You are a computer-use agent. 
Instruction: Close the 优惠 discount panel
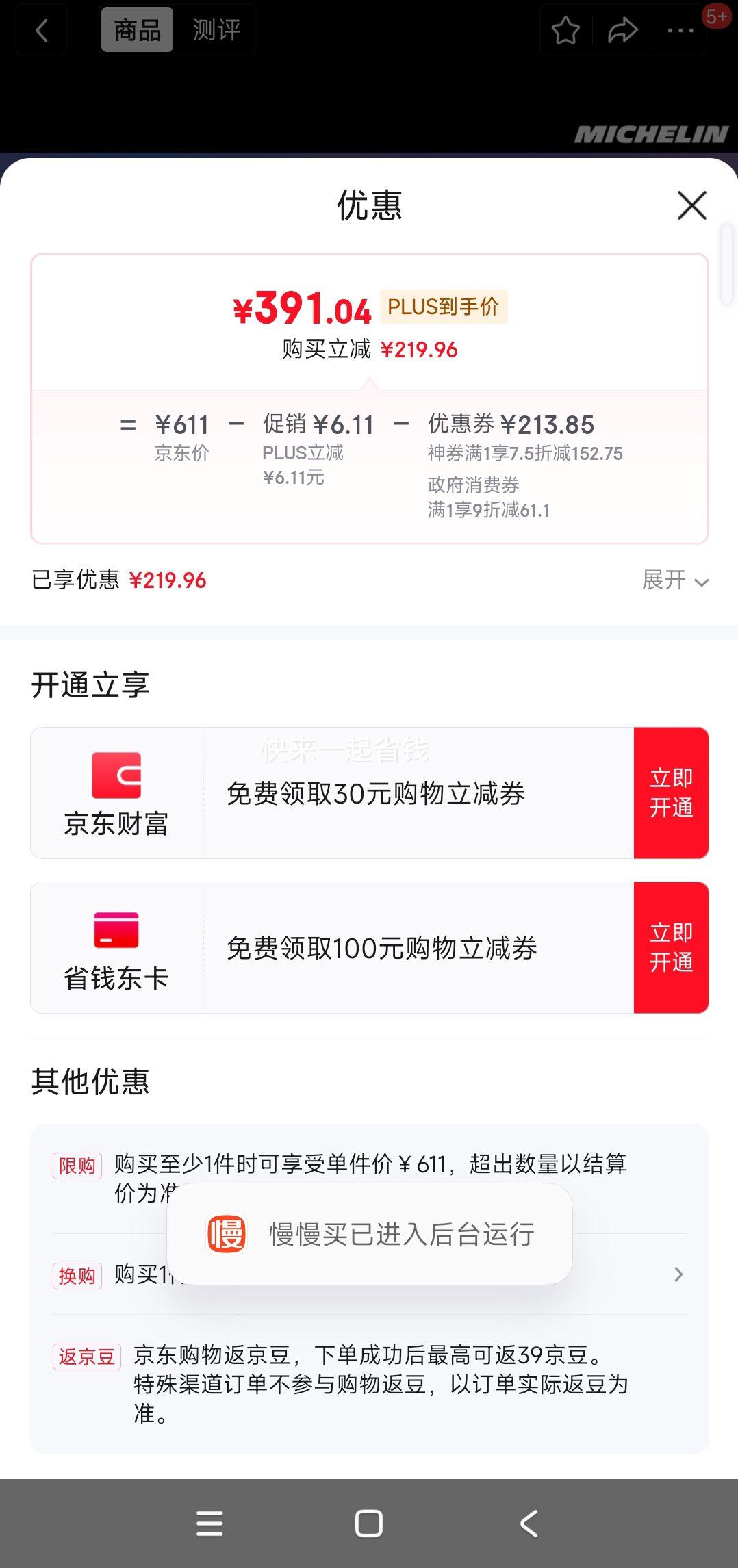pyautogui.click(x=691, y=205)
